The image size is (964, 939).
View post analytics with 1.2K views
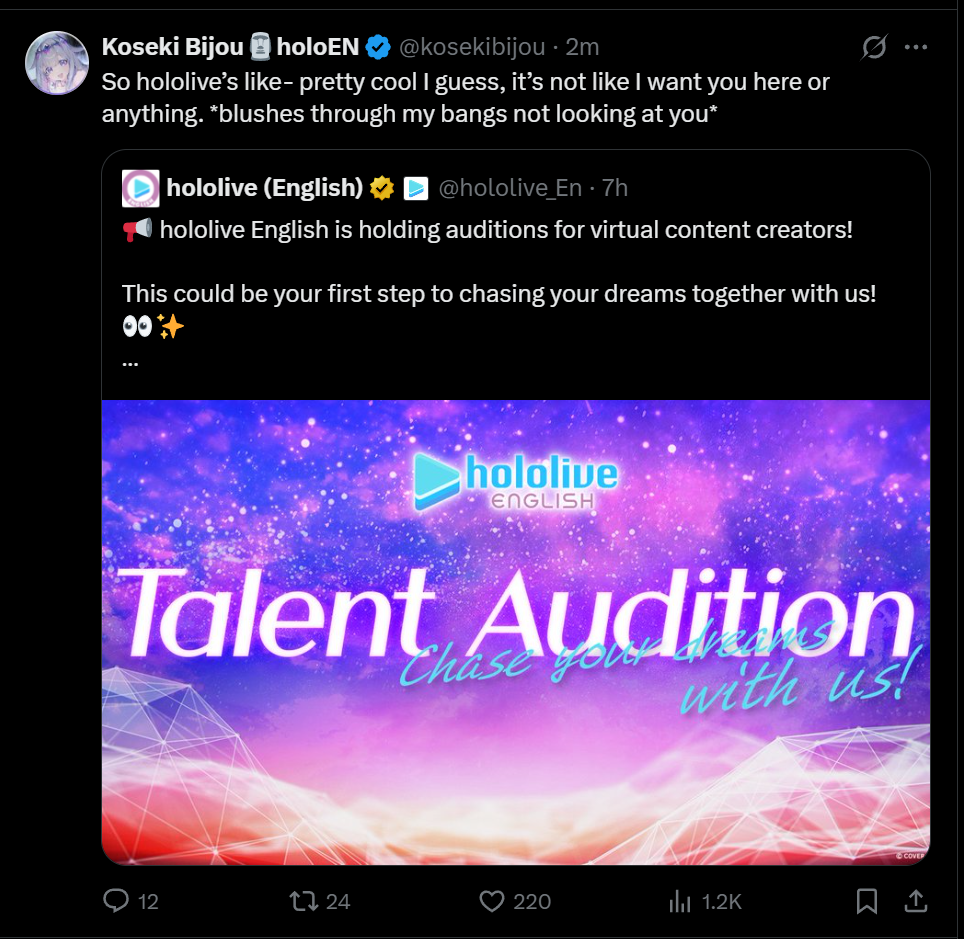click(x=680, y=901)
